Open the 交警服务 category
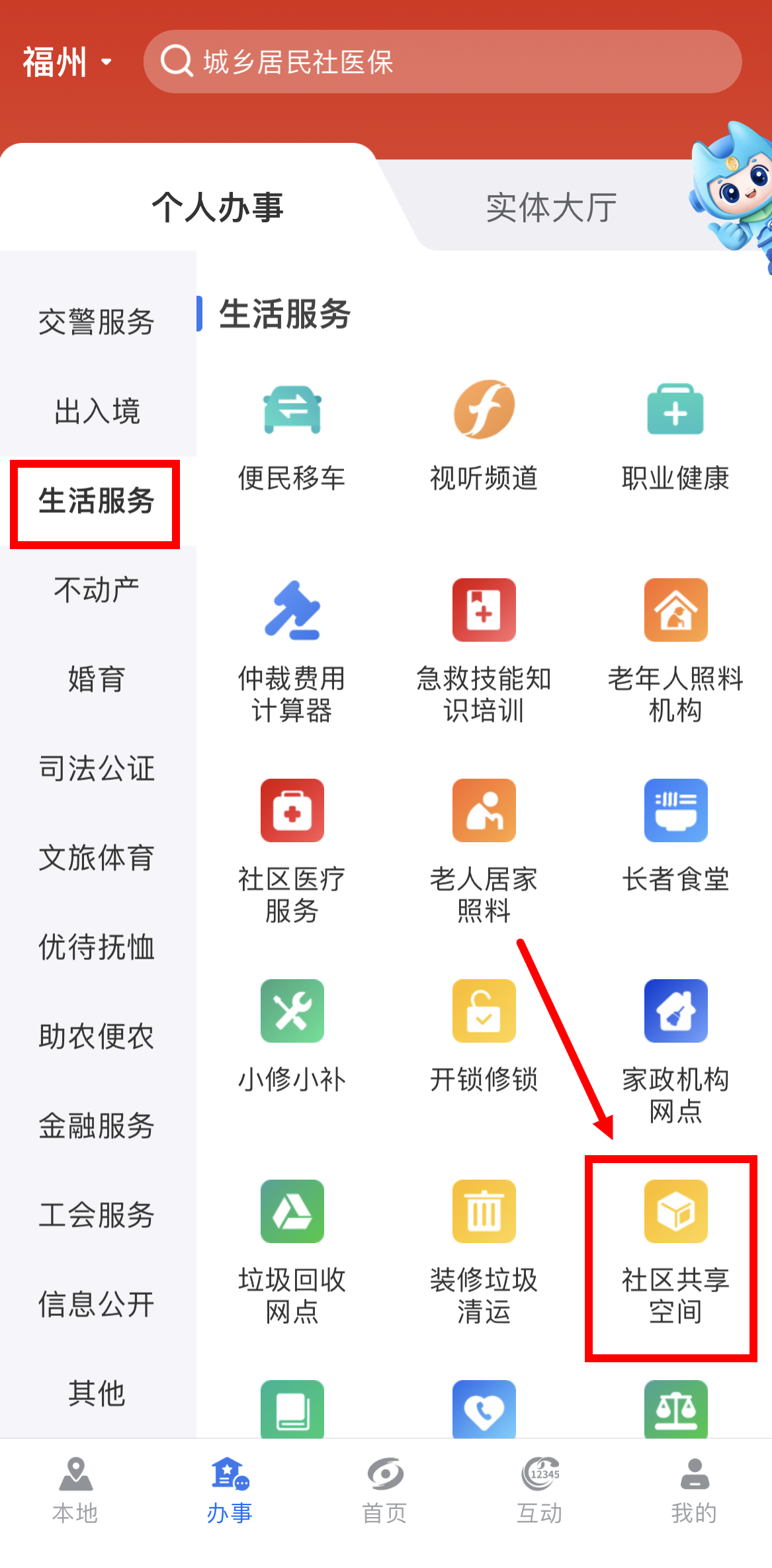This screenshot has height=1568, width=772. coord(97,322)
